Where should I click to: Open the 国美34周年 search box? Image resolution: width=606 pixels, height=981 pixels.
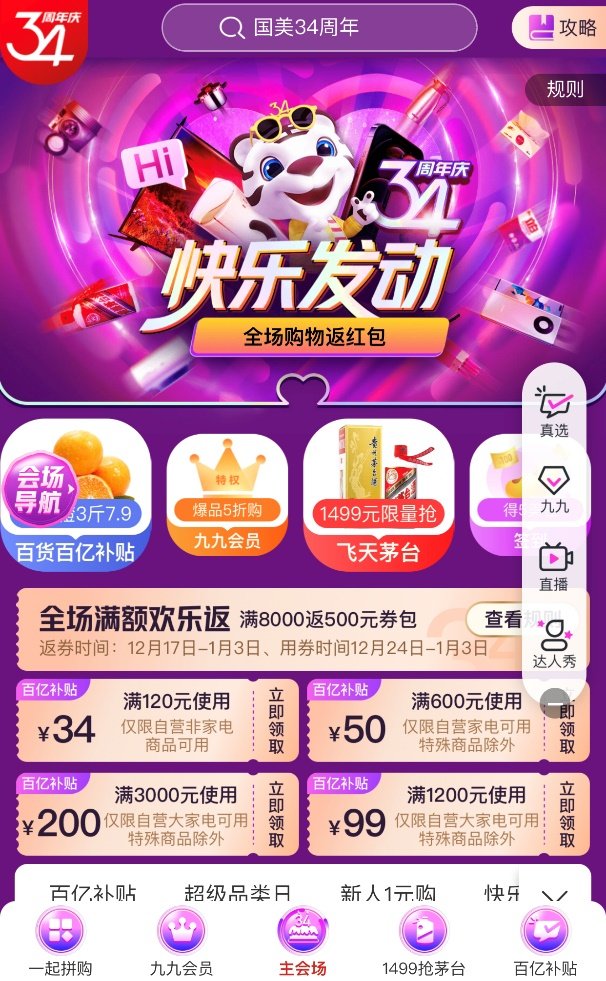click(318, 28)
